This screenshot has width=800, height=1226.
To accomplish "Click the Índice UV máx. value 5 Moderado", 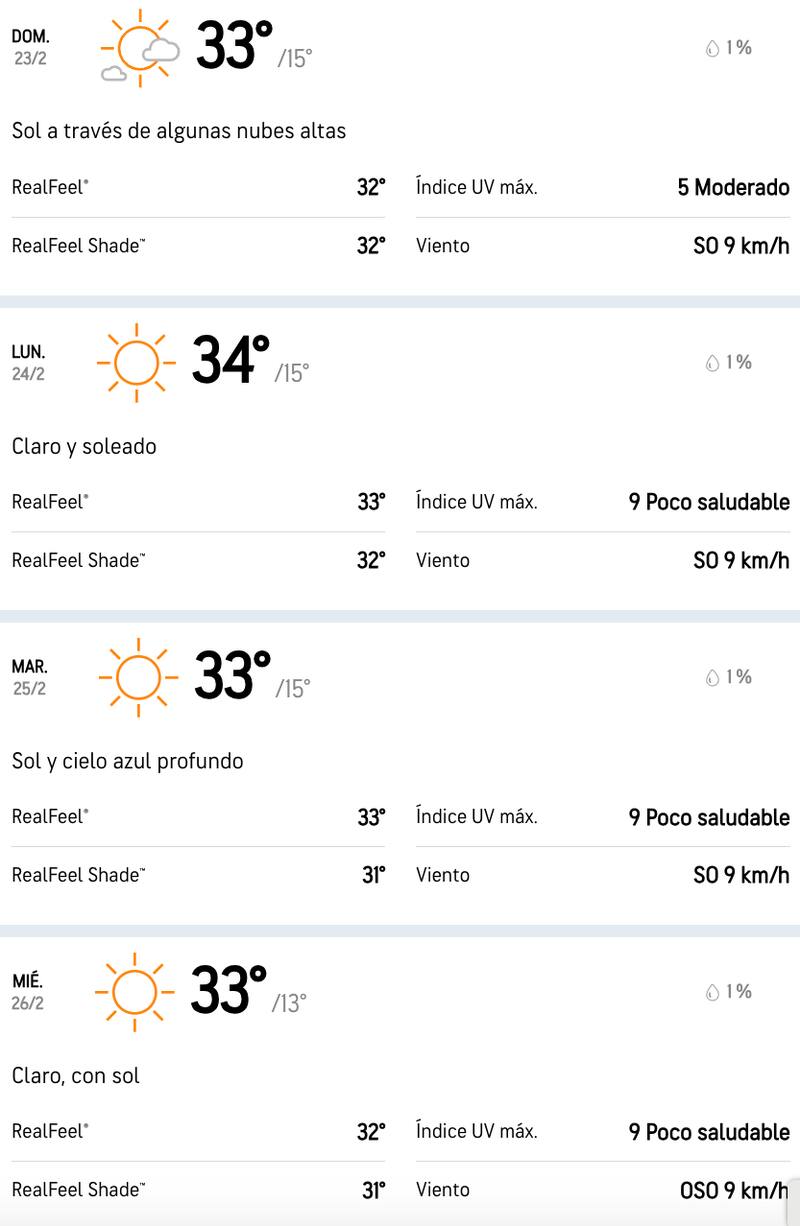I will point(733,187).
